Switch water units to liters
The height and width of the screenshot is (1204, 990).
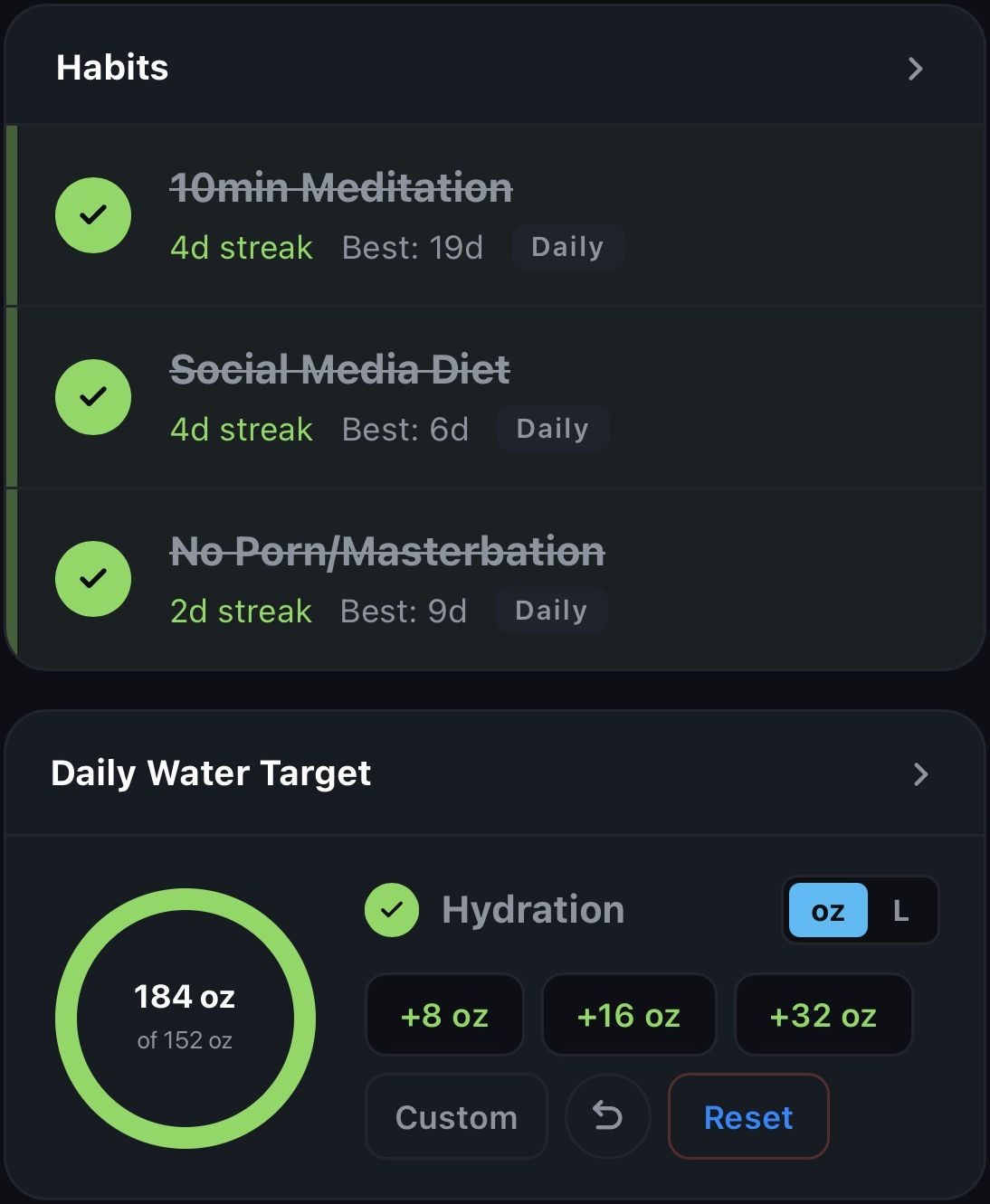pos(900,911)
